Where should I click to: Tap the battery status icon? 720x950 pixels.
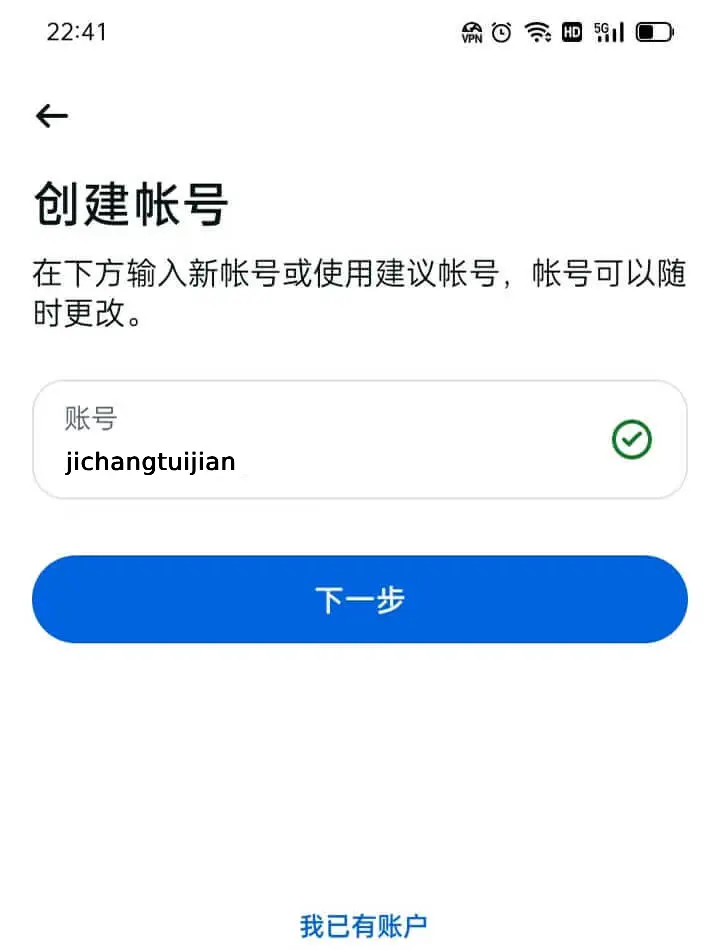pos(653,32)
